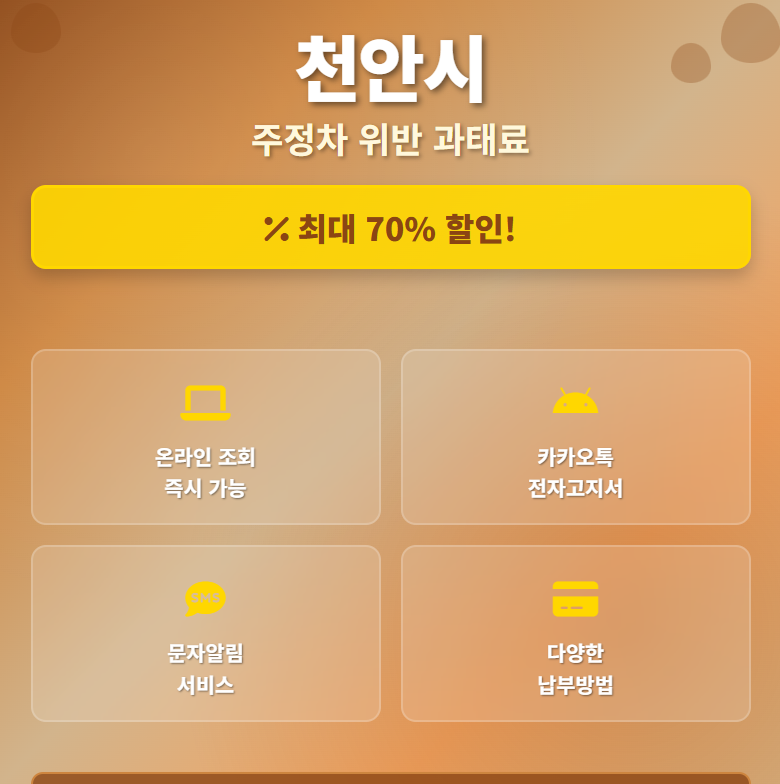
Task: Click the dark panel at the page bottom
Action: pyautogui.click(x=390, y=778)
